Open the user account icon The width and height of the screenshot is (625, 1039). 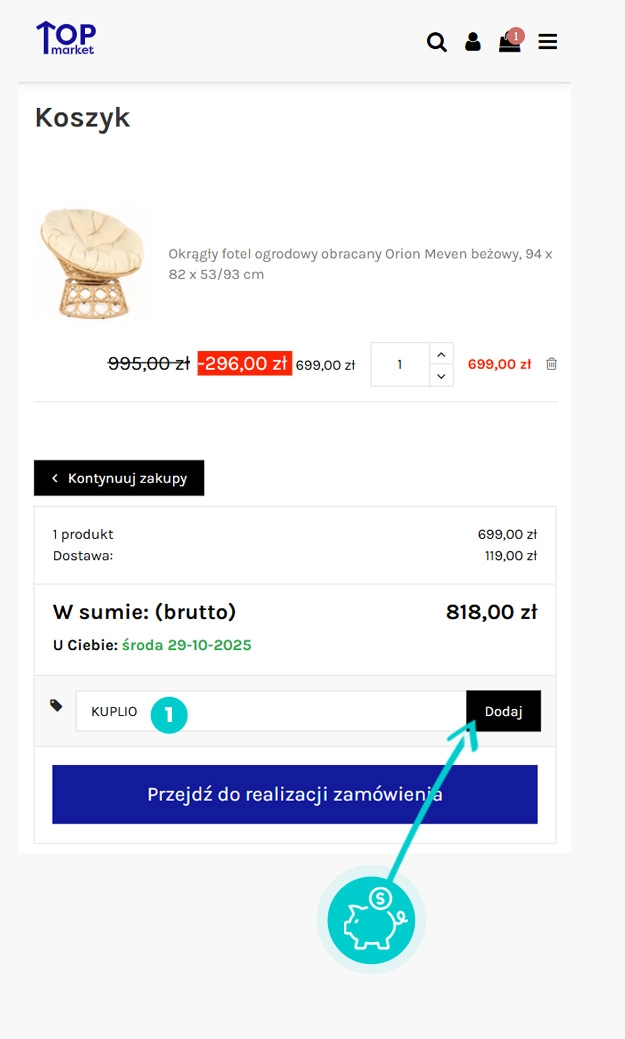(x=473, y=42)
